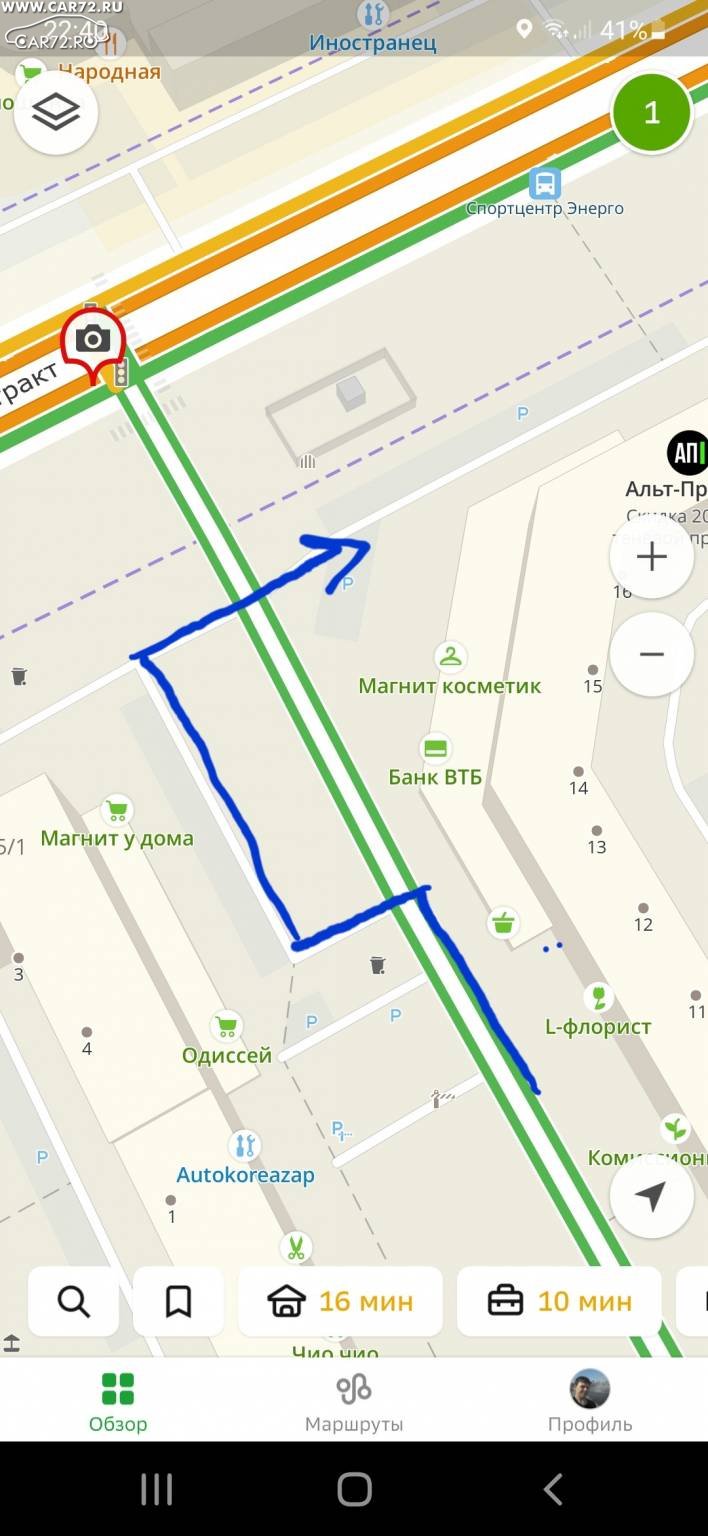The width and height of the screenshot is (708, 1536).
Task: Open the Autokoreazap place marker
Action: point(245,1145)
